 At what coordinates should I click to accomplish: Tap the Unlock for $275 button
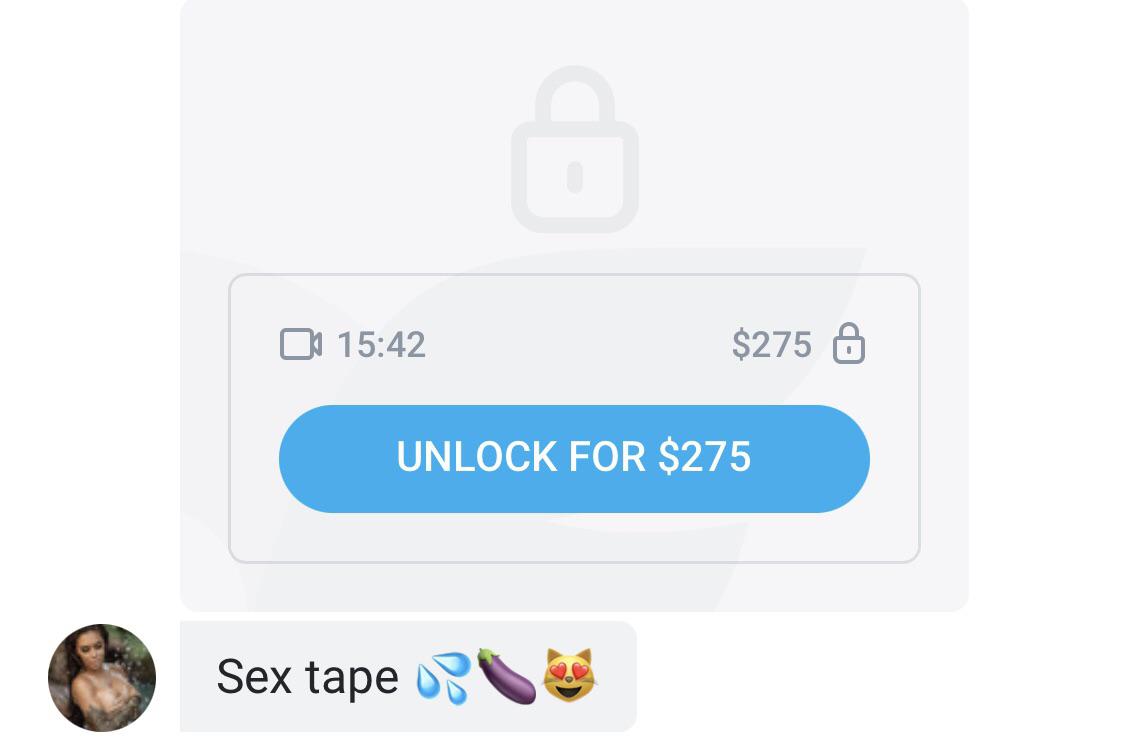tap(573, 458)
